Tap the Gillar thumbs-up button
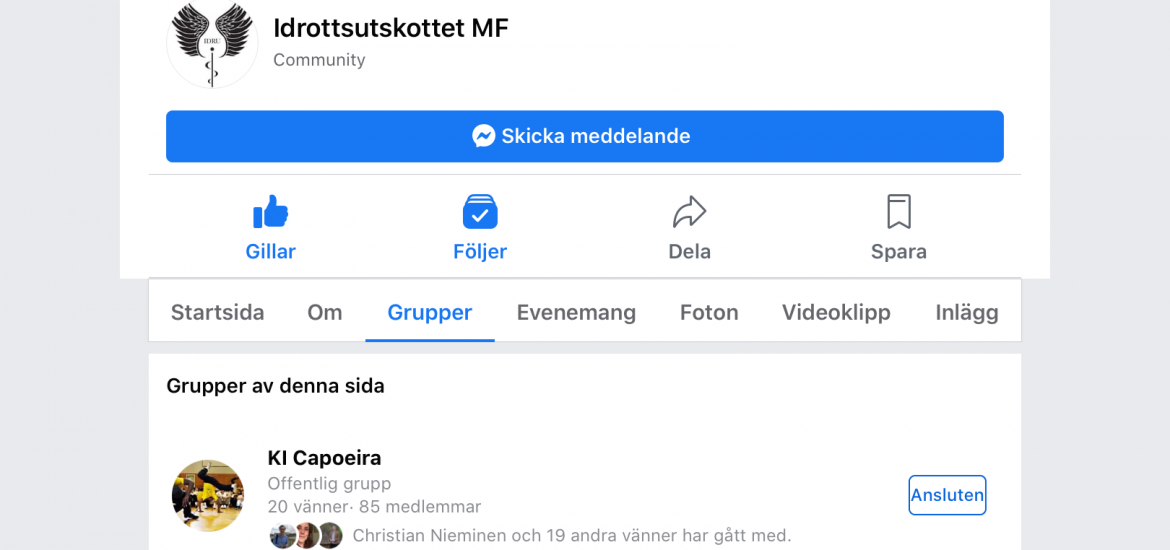 pos(270,228)
